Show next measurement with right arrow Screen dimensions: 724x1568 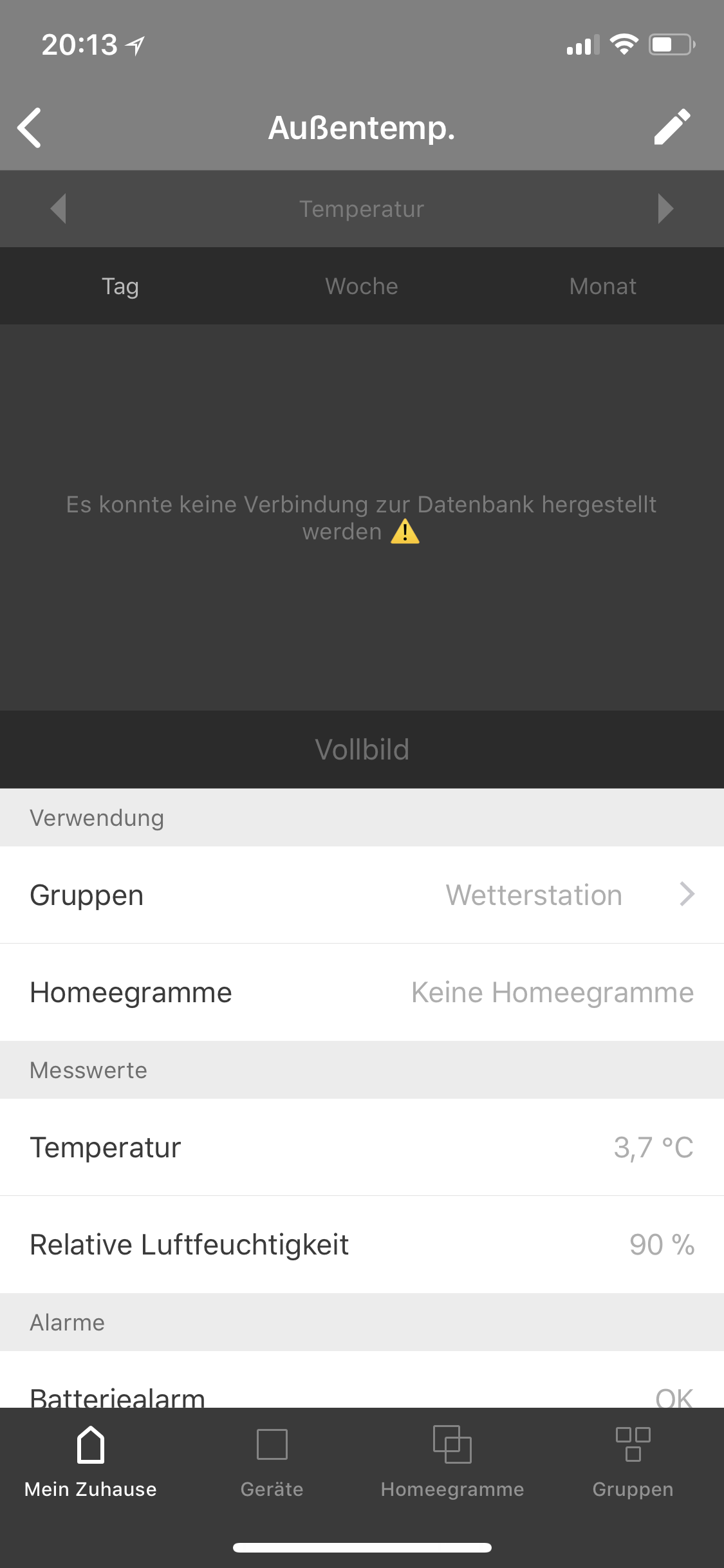point(665,209)
